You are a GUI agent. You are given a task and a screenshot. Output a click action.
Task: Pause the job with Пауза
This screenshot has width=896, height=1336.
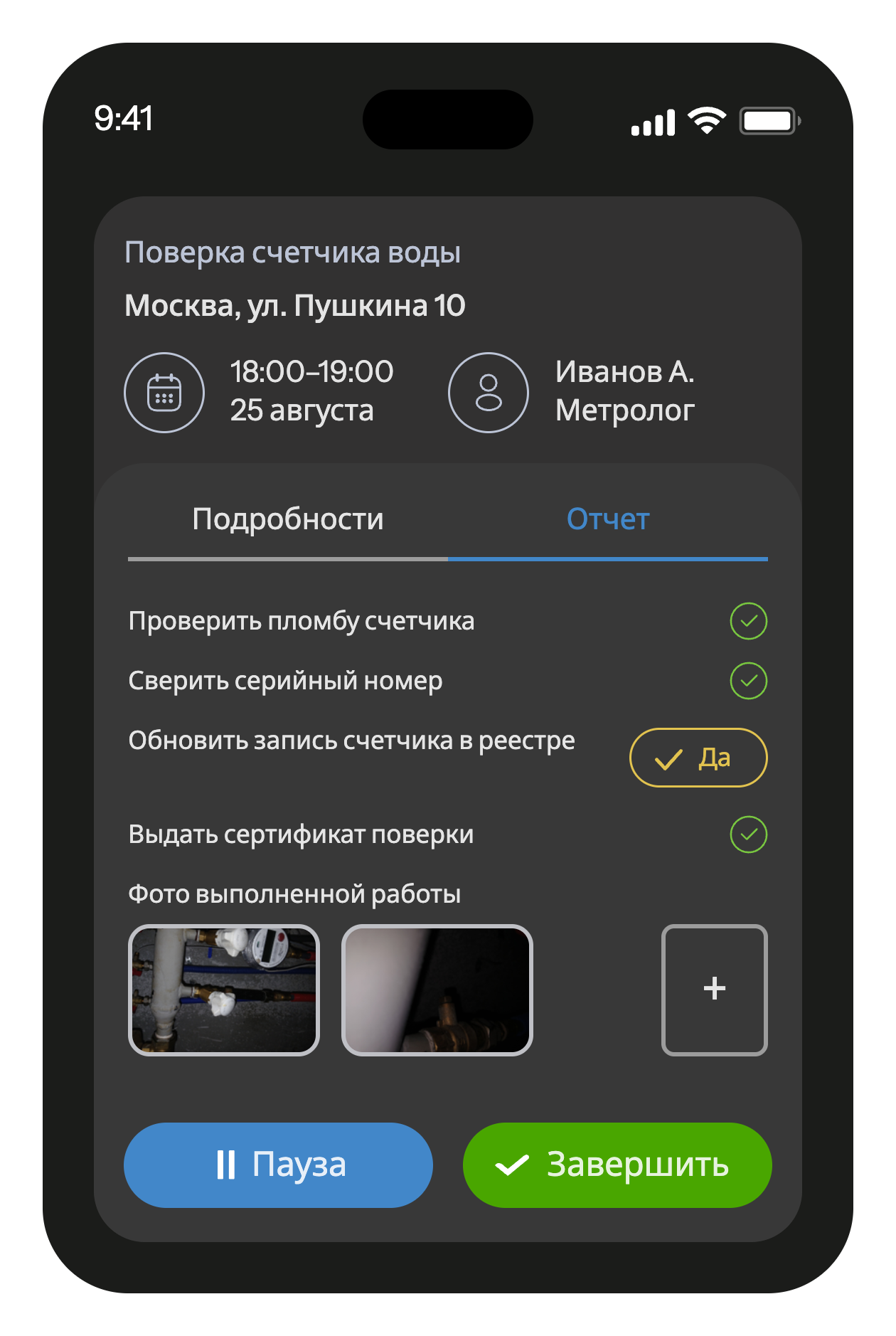[278, 1165]
